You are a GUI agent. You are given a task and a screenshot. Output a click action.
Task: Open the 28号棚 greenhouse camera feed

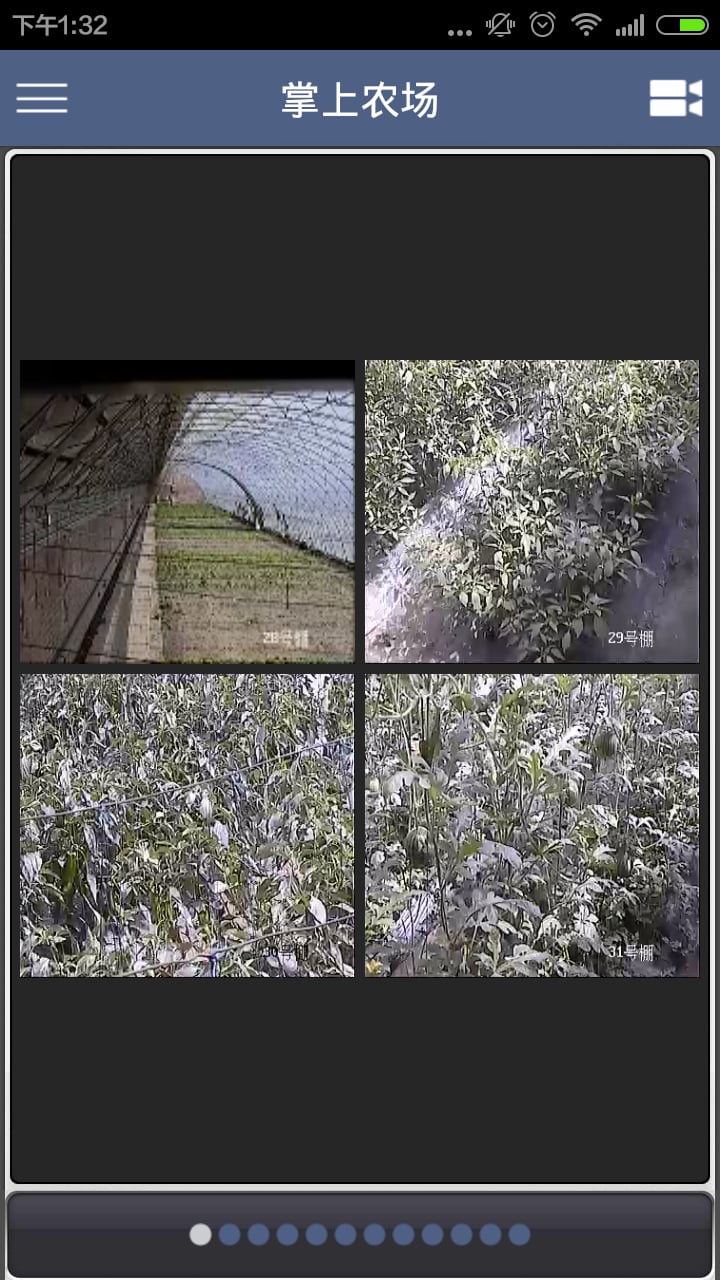point(187,511)
